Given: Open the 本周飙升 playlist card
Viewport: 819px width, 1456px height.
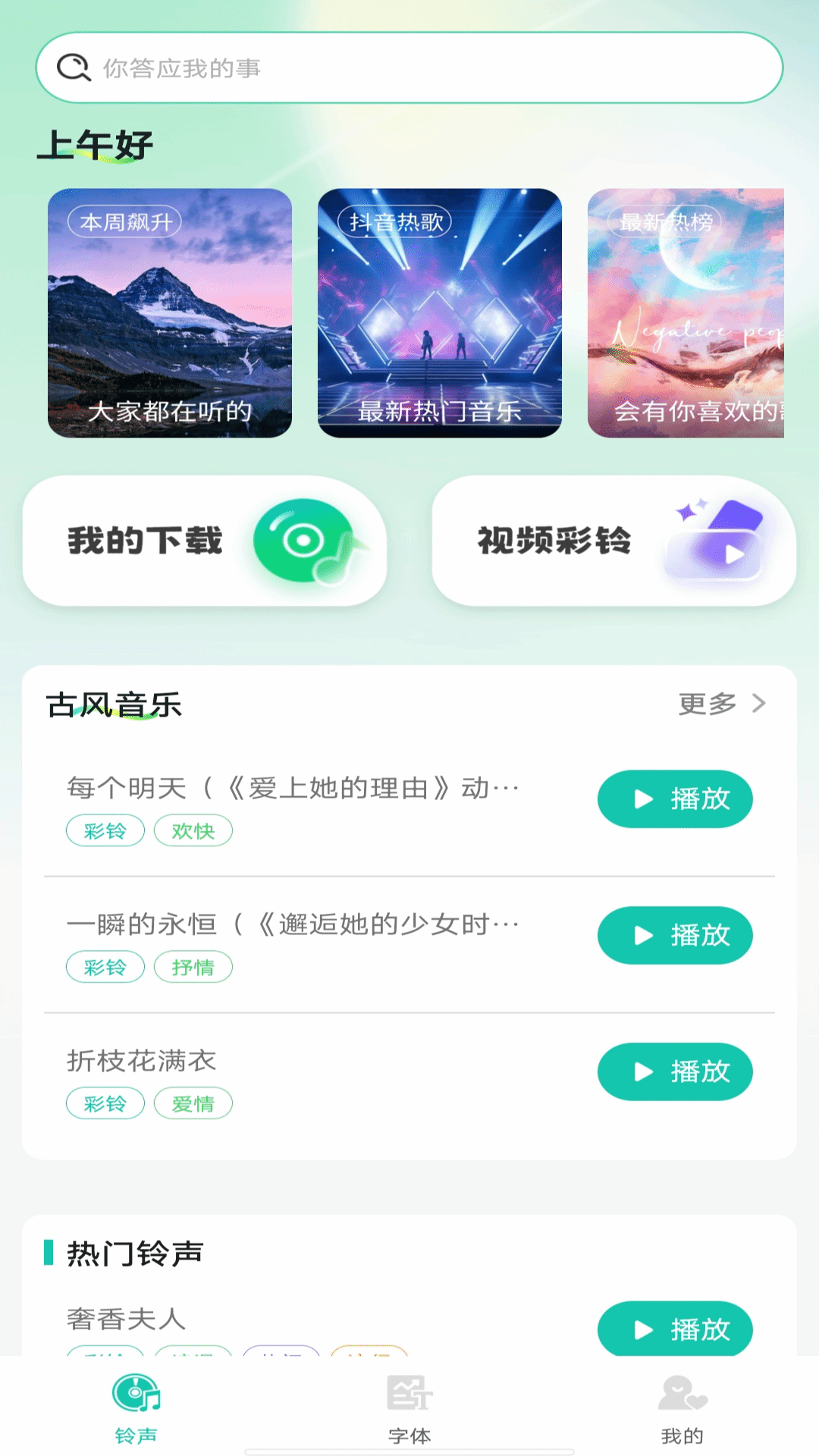Looking at the screenshot, I should coord(170,313).
